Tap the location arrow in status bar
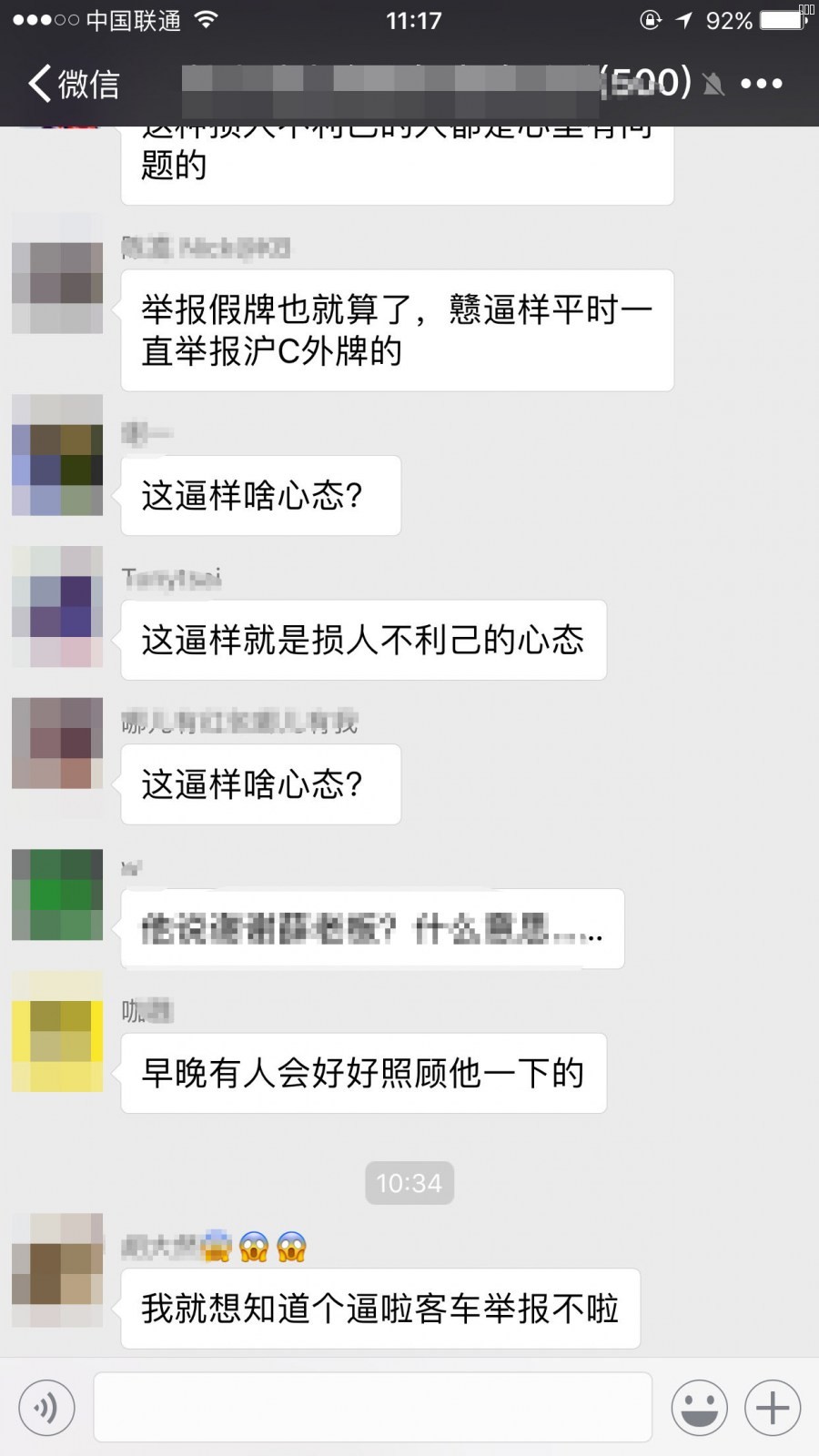This screenshot has width=819, height=1456. point(685,18)
